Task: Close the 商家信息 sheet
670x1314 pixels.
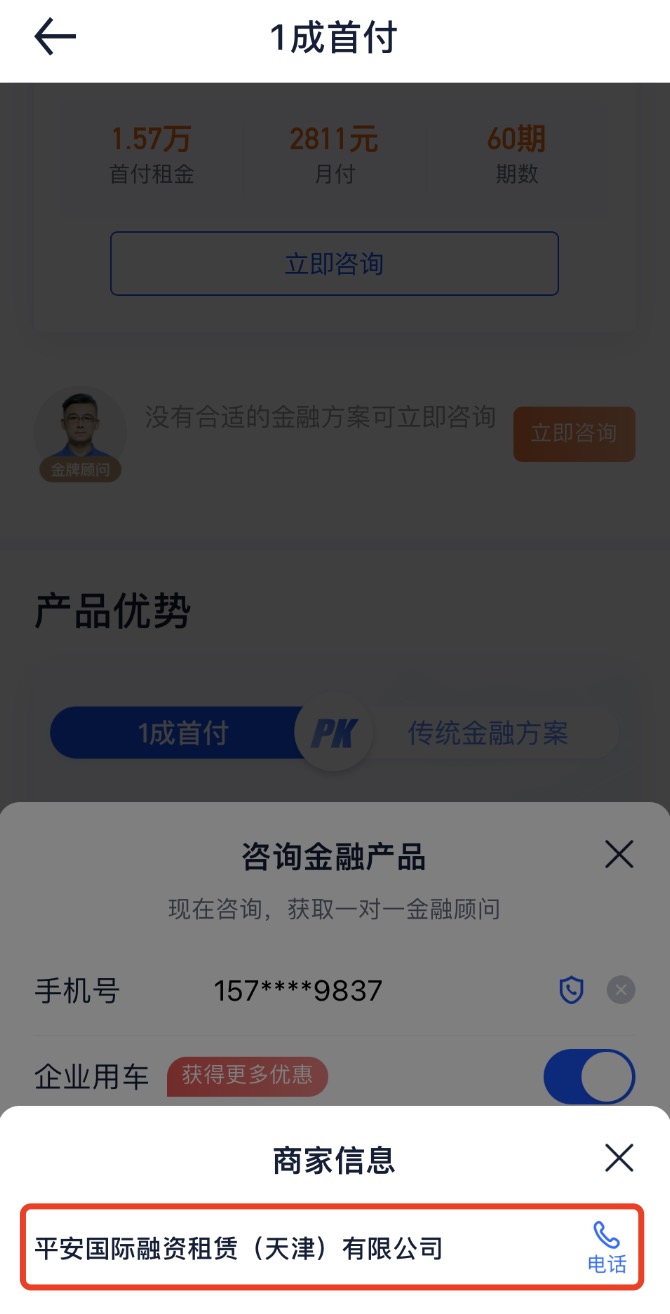Action: pyautogui.click(x=619, y=1158)
